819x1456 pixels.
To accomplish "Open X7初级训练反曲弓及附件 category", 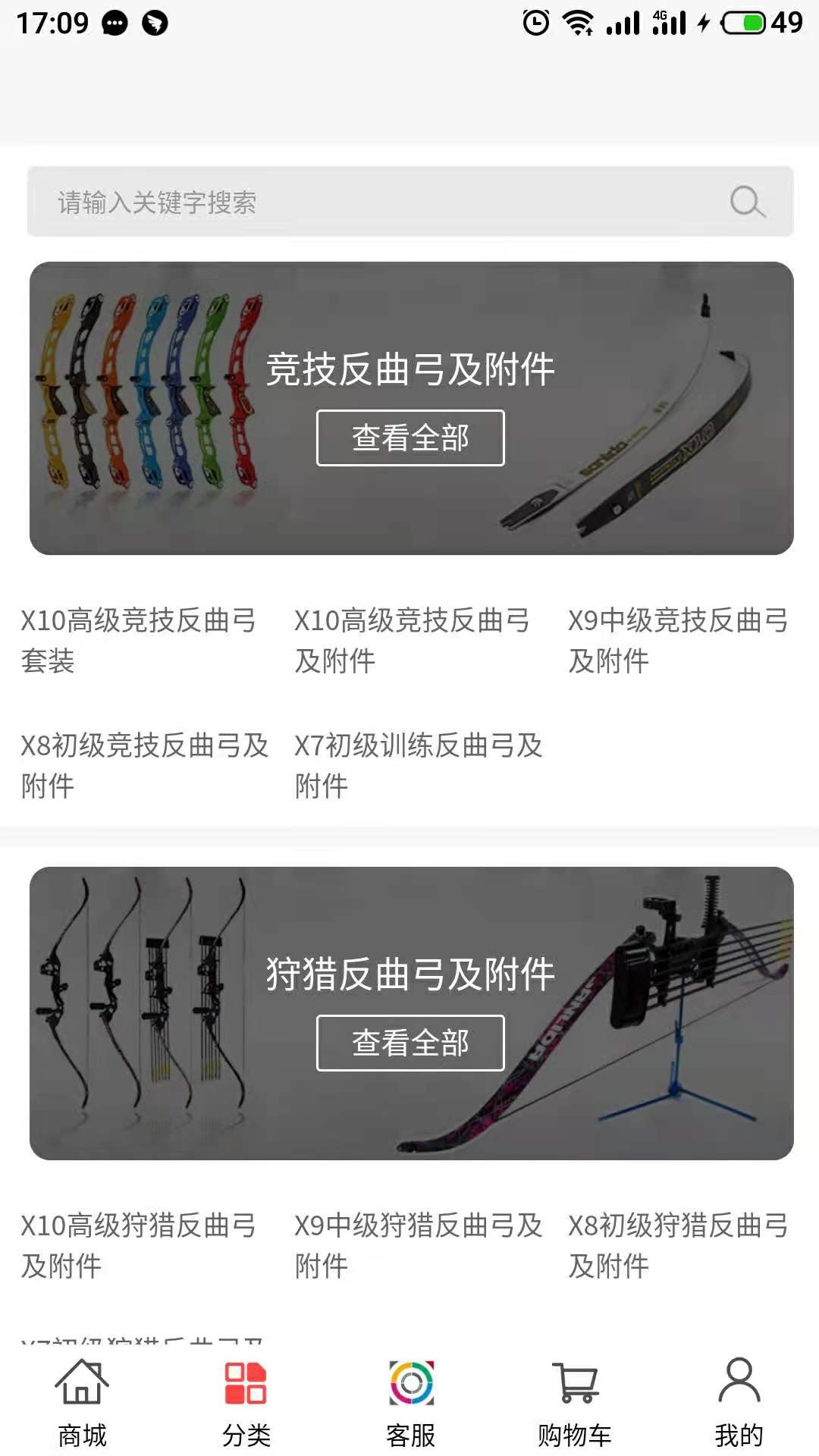I will point(417,766).
